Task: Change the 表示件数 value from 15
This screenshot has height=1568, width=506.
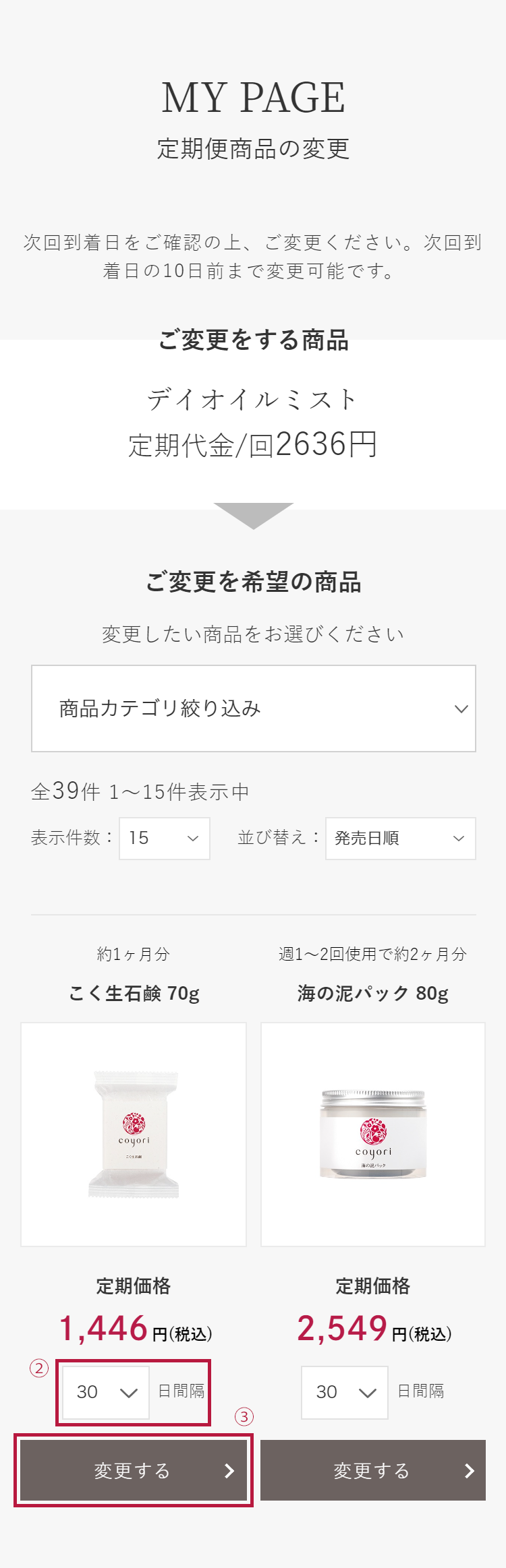Action: (x=164, y=838)
